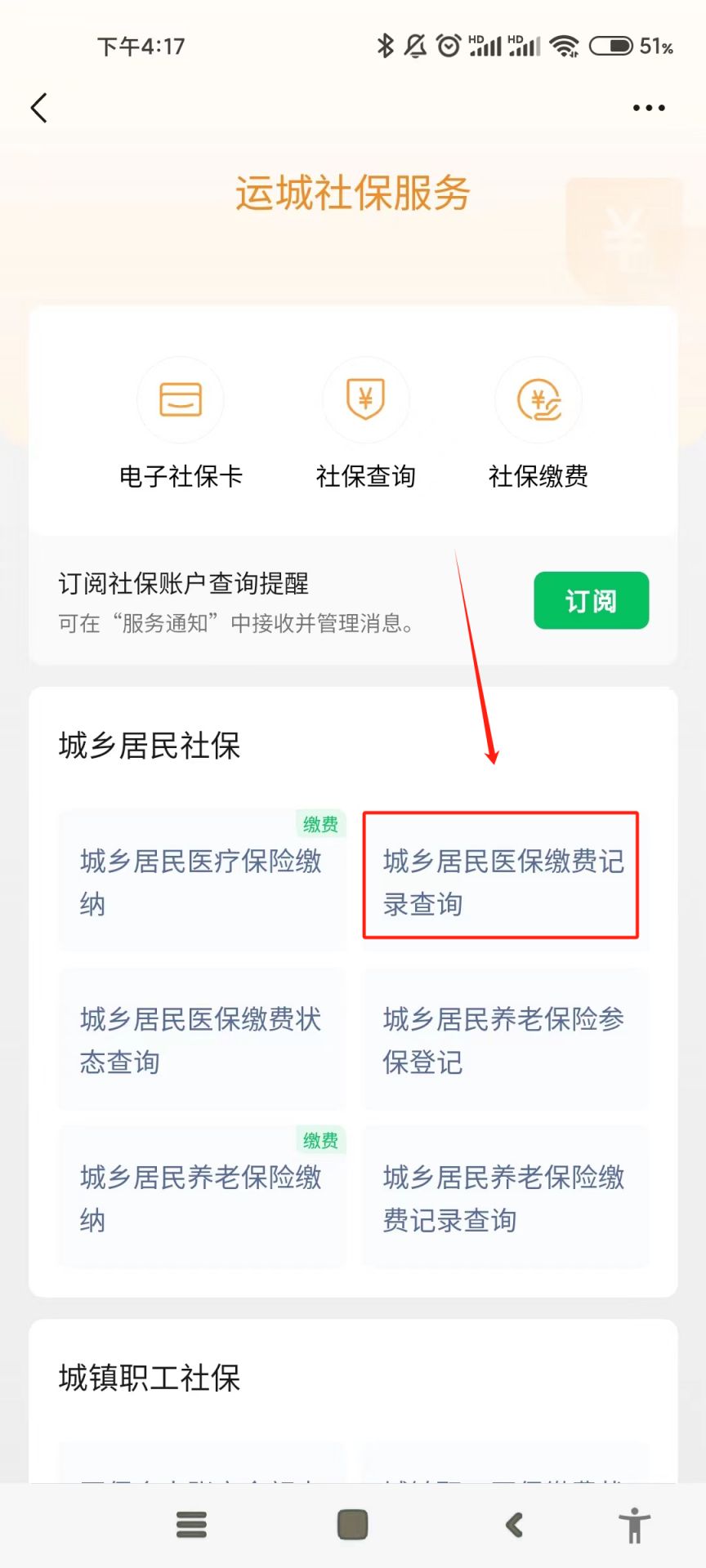Open 城乡居民医疗保险缴纳
This screenshot has width=706, height=1568.
(x=202, y=880)
